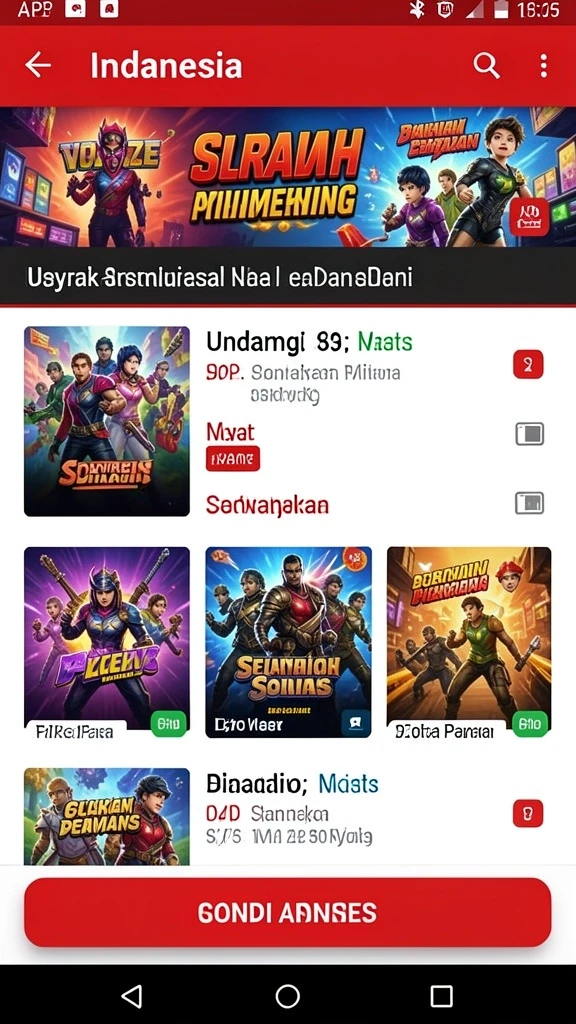The height and width of the screenshot is (1024, 576).
Task: Open the top promotional game banner
Action: (288, 177)
